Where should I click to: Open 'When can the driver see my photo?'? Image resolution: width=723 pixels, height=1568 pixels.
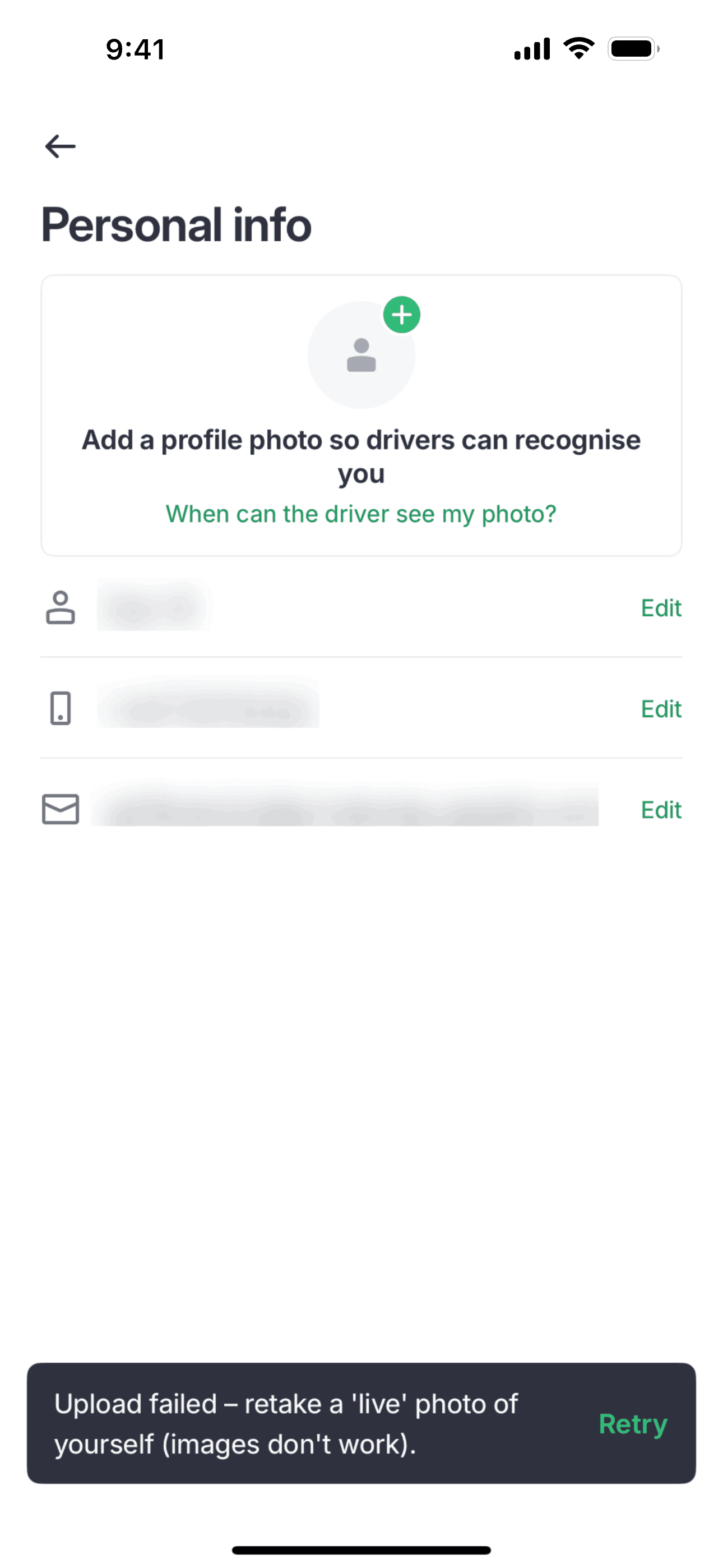[361, 514]
